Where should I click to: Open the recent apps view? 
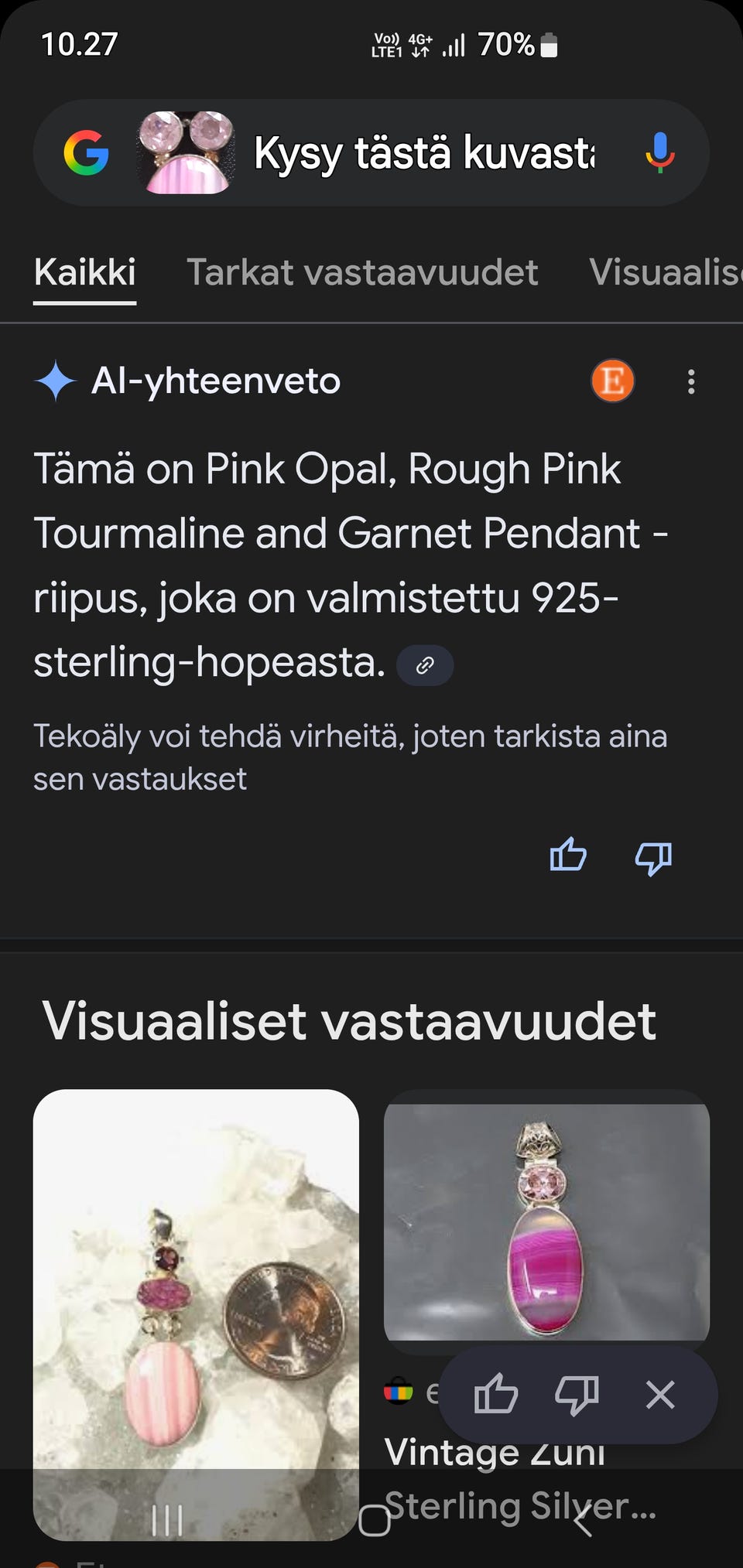(167, 1520)
